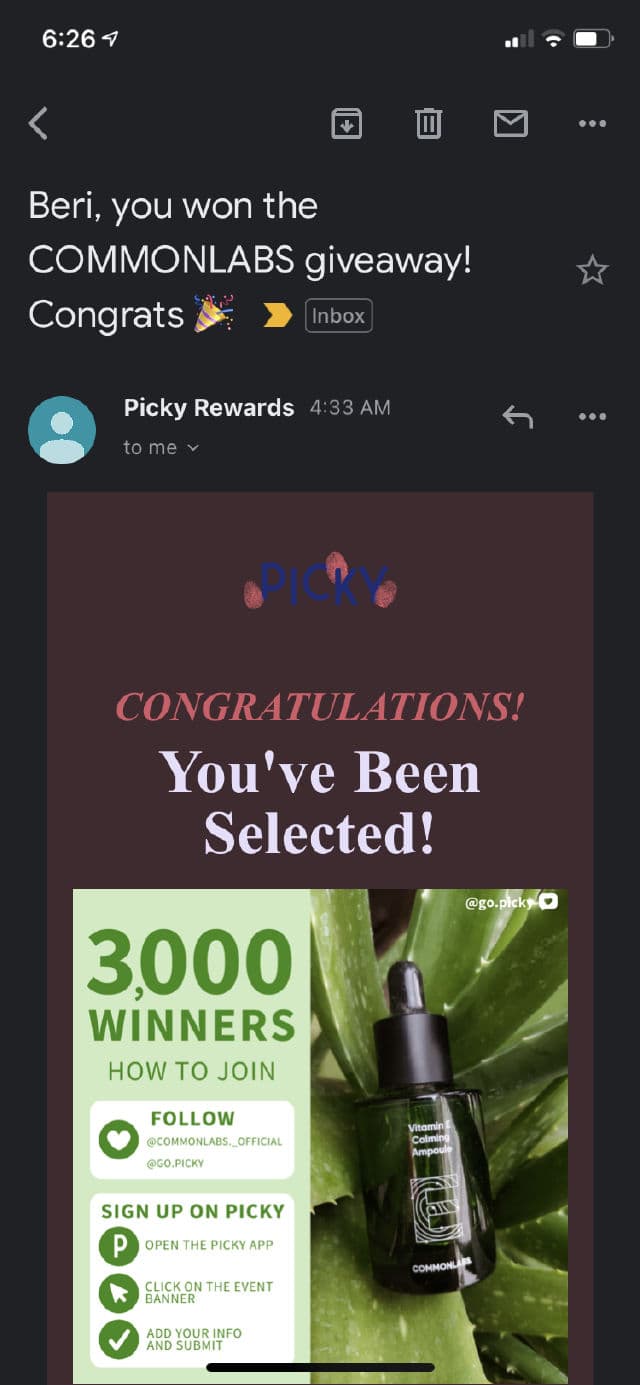Toggle the yellow importance marker
Screen dimensions: 640x1385
click(277, 316)
